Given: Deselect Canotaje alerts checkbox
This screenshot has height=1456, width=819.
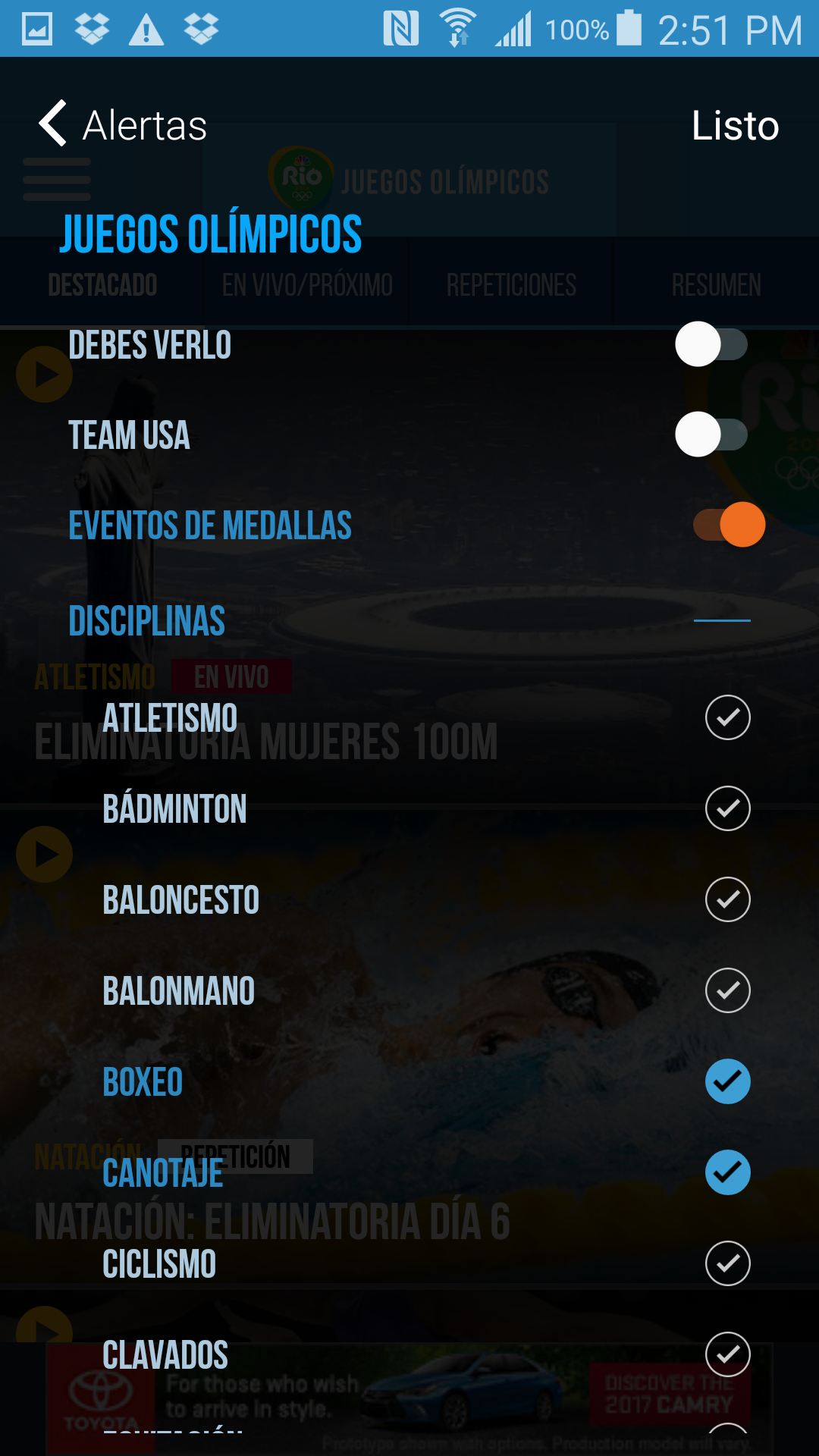Looking at the screenshot, I should (x=727, y=1172).
